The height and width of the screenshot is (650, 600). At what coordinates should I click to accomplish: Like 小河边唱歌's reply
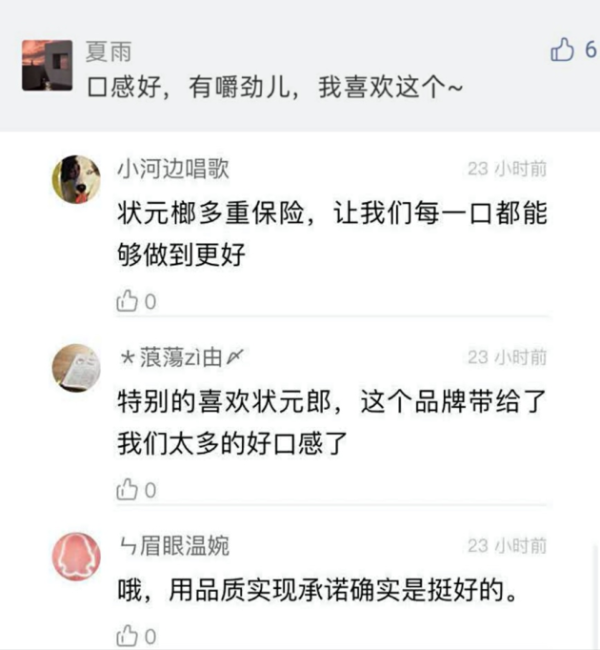(x=127, y=300)
